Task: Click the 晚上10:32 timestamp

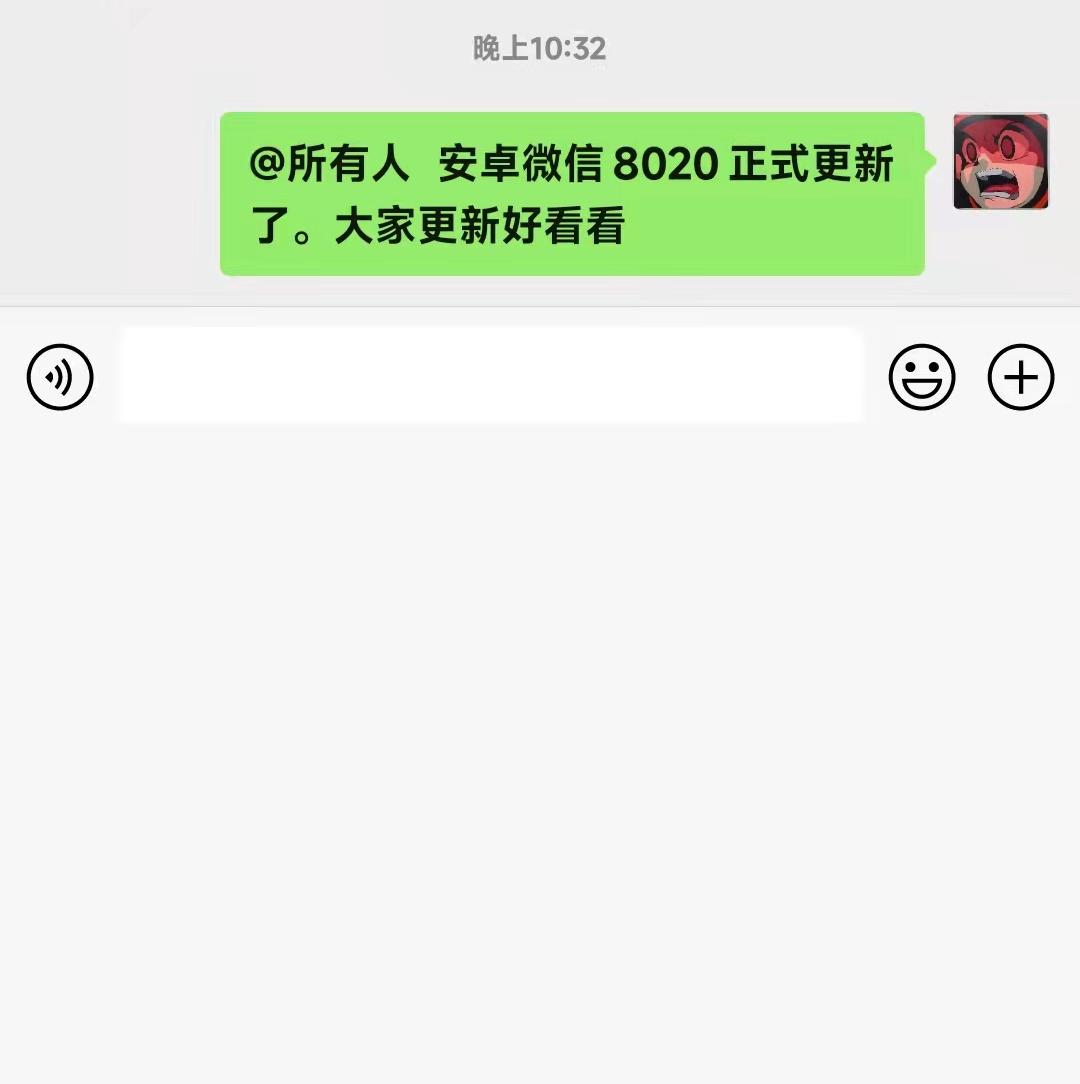Action: click(539, 48)
